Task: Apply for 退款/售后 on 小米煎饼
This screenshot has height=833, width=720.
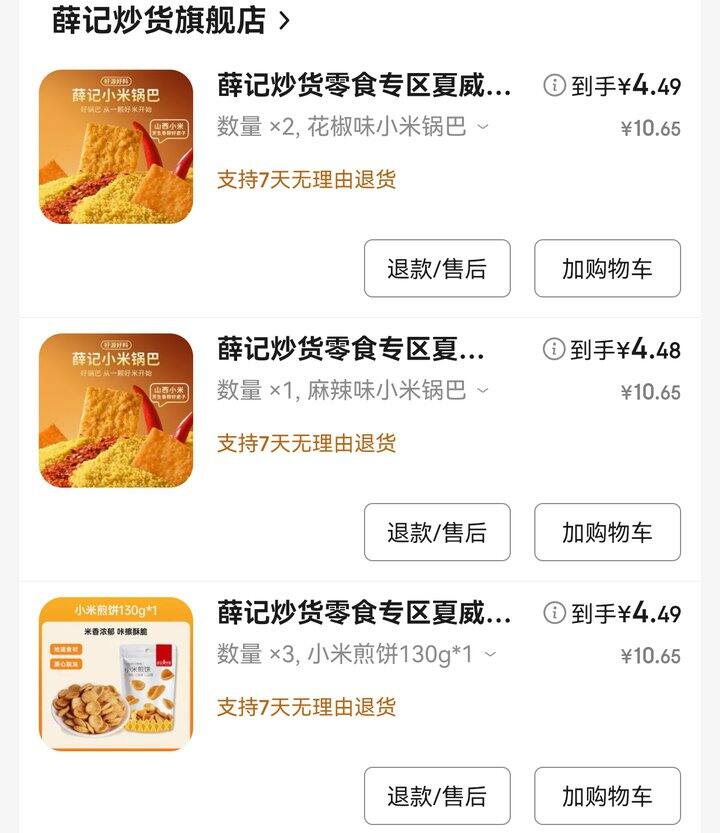Action: [437, 796]
